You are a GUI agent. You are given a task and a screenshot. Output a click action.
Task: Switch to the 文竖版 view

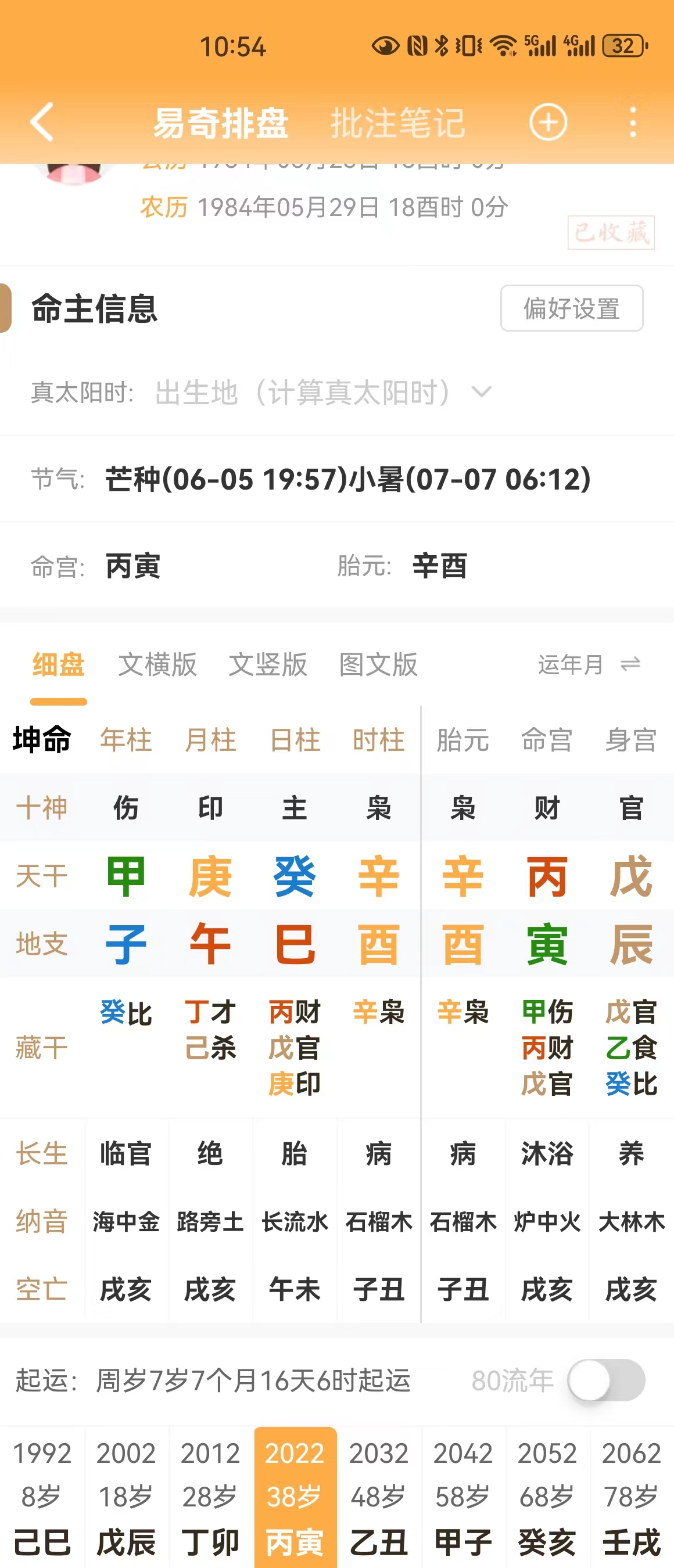[267, 664]
